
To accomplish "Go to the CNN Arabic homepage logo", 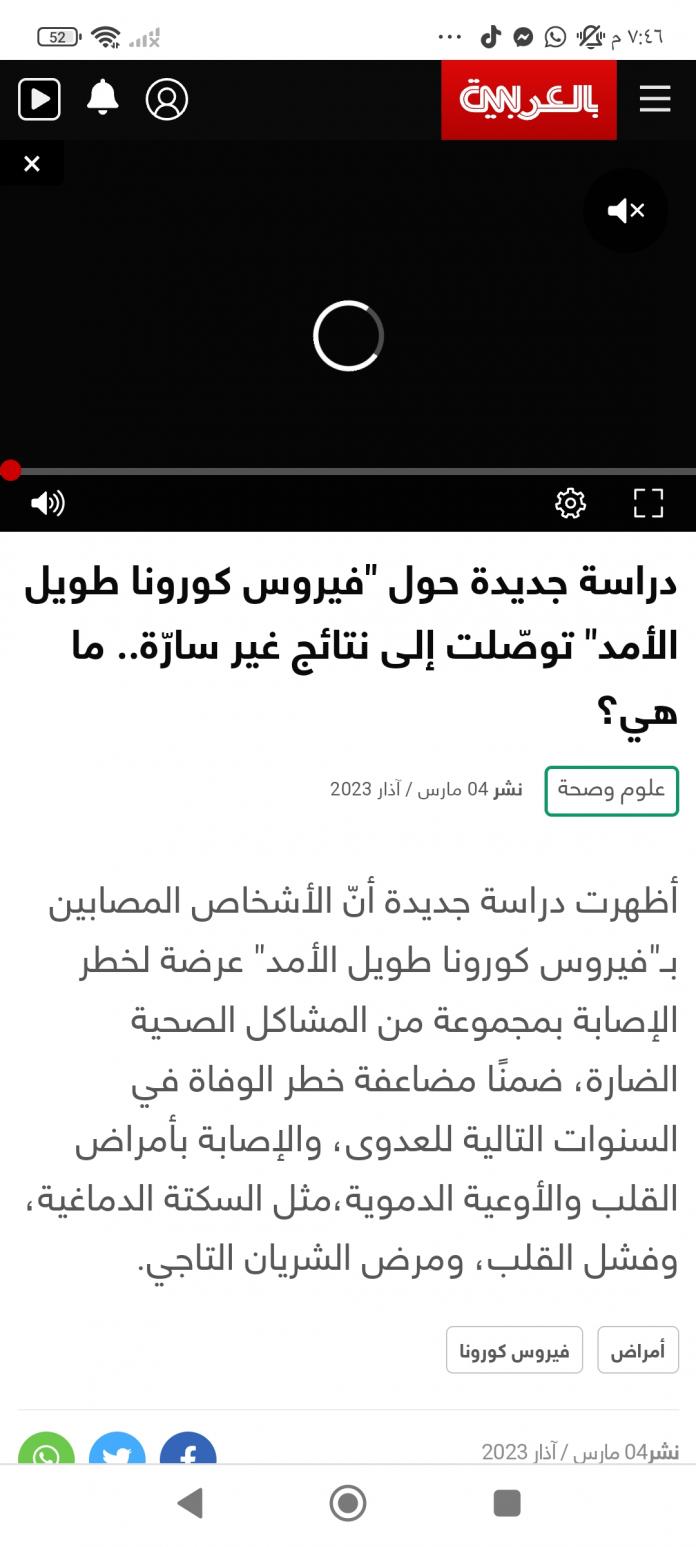I will [x=529, y=99].
